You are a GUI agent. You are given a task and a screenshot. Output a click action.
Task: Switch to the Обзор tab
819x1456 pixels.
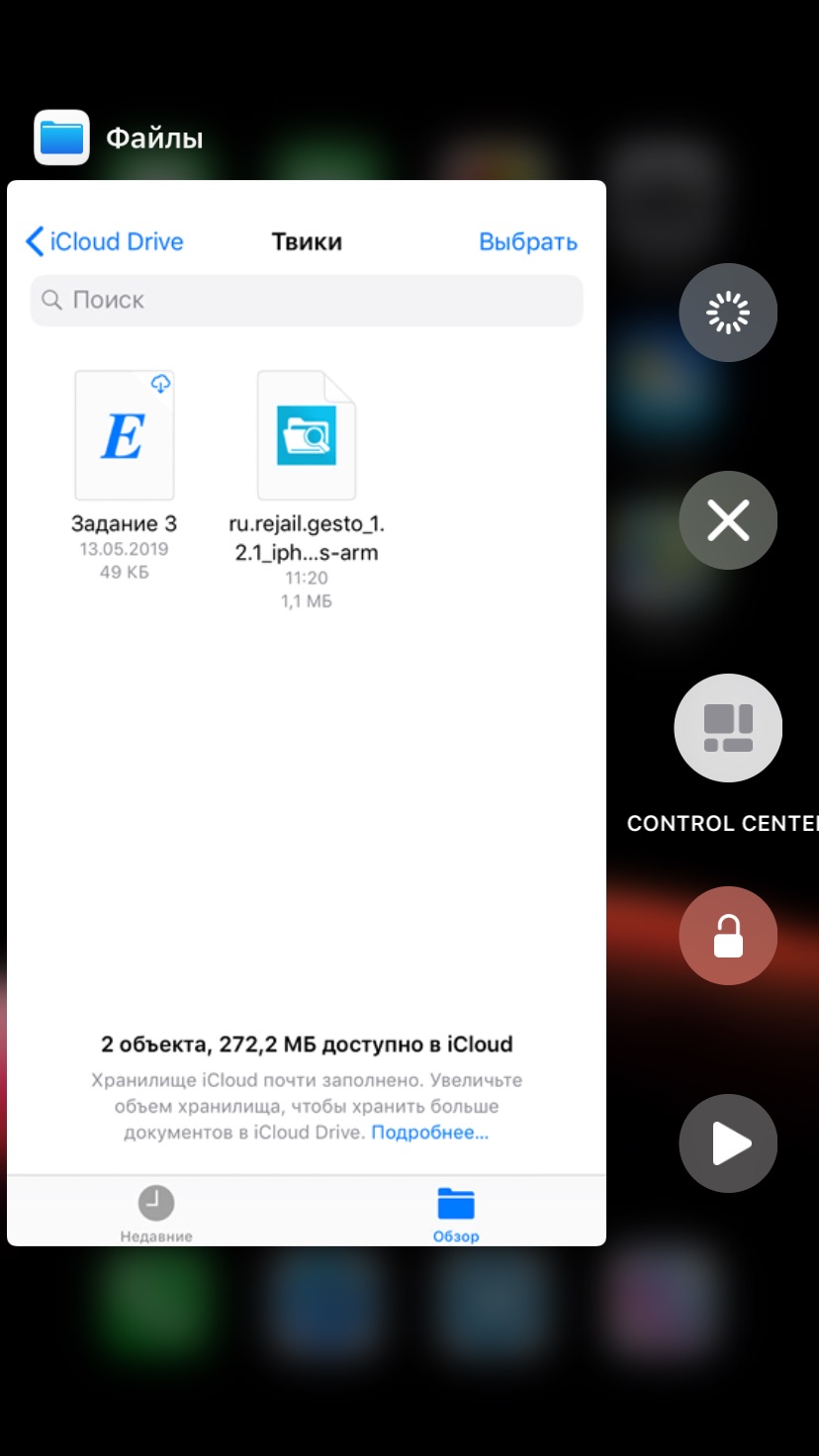coord(456,1214)
